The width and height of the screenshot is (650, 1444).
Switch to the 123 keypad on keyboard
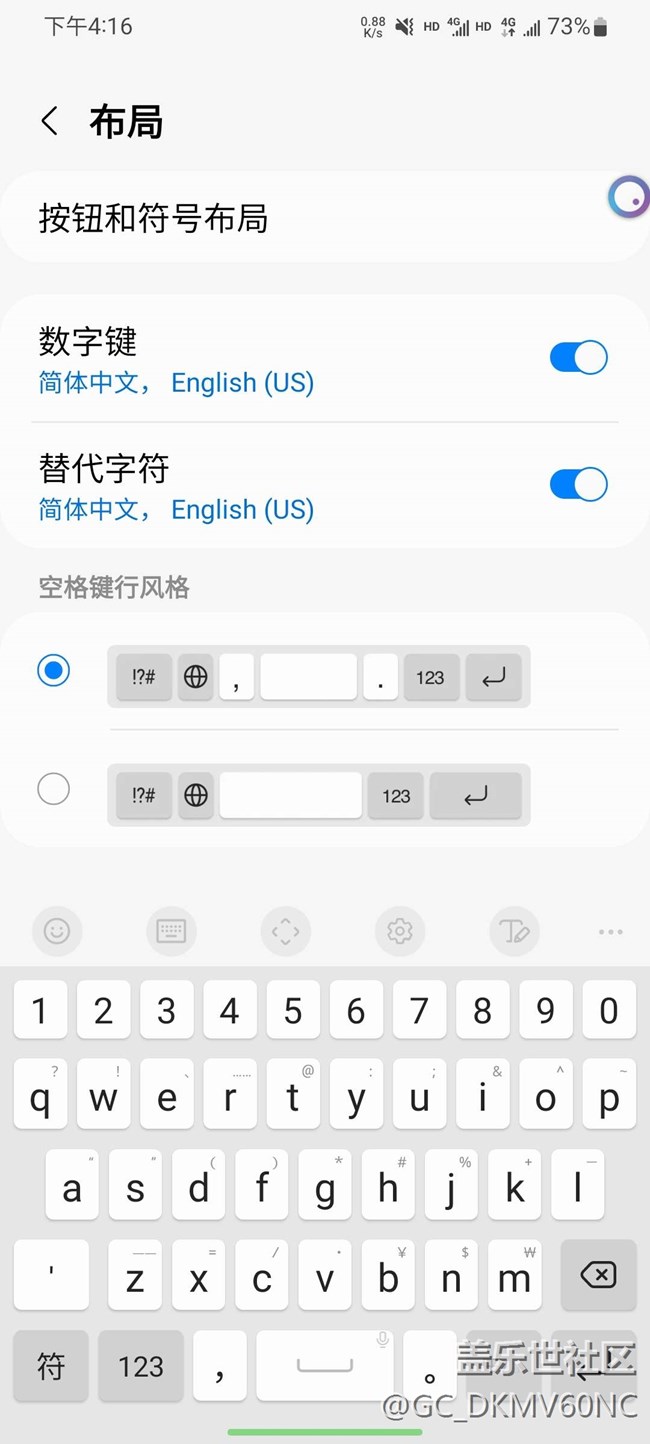141,1366
